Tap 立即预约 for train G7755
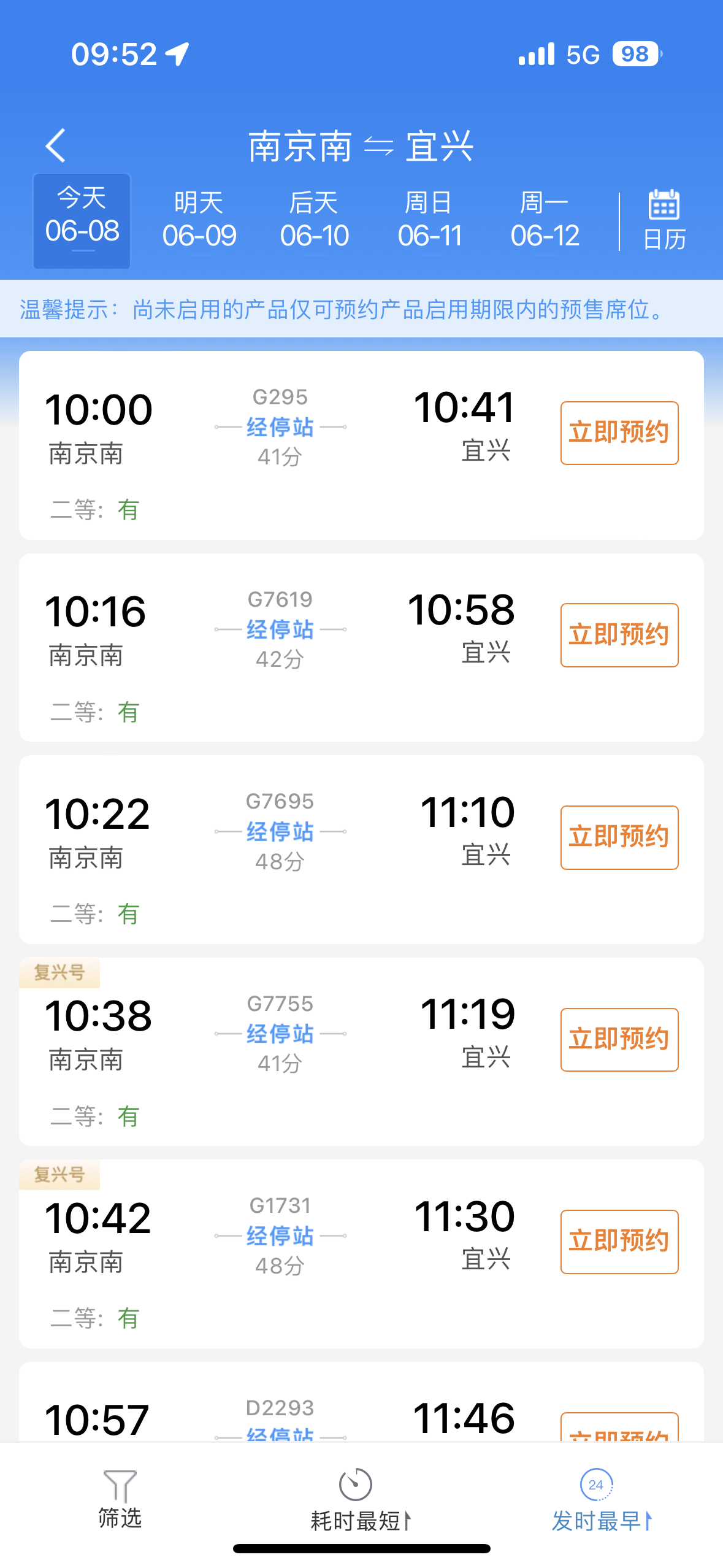The image size is (723, 1568). [619, 1040]
